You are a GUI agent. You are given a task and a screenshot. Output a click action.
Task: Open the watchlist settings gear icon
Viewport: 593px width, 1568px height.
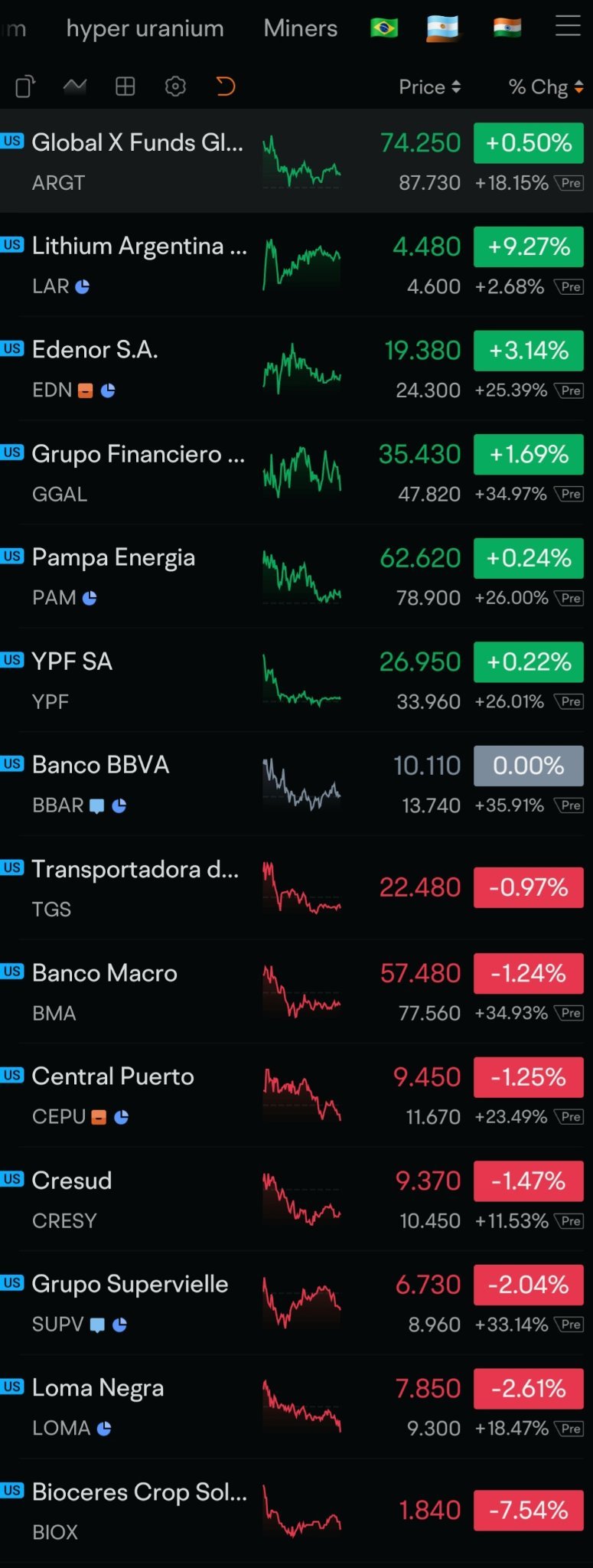[x=174, y=86]
